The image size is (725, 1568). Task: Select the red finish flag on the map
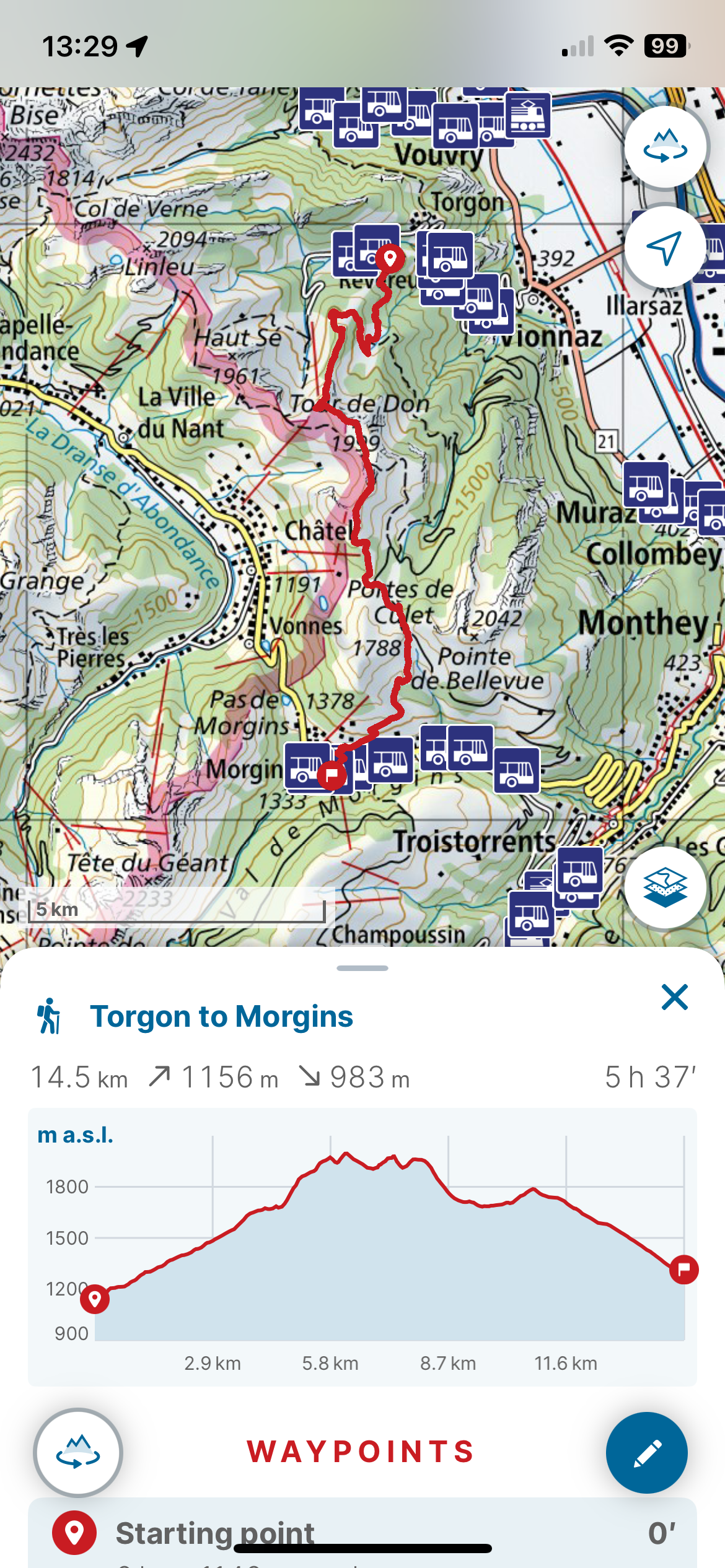click(x=332, y=774)
